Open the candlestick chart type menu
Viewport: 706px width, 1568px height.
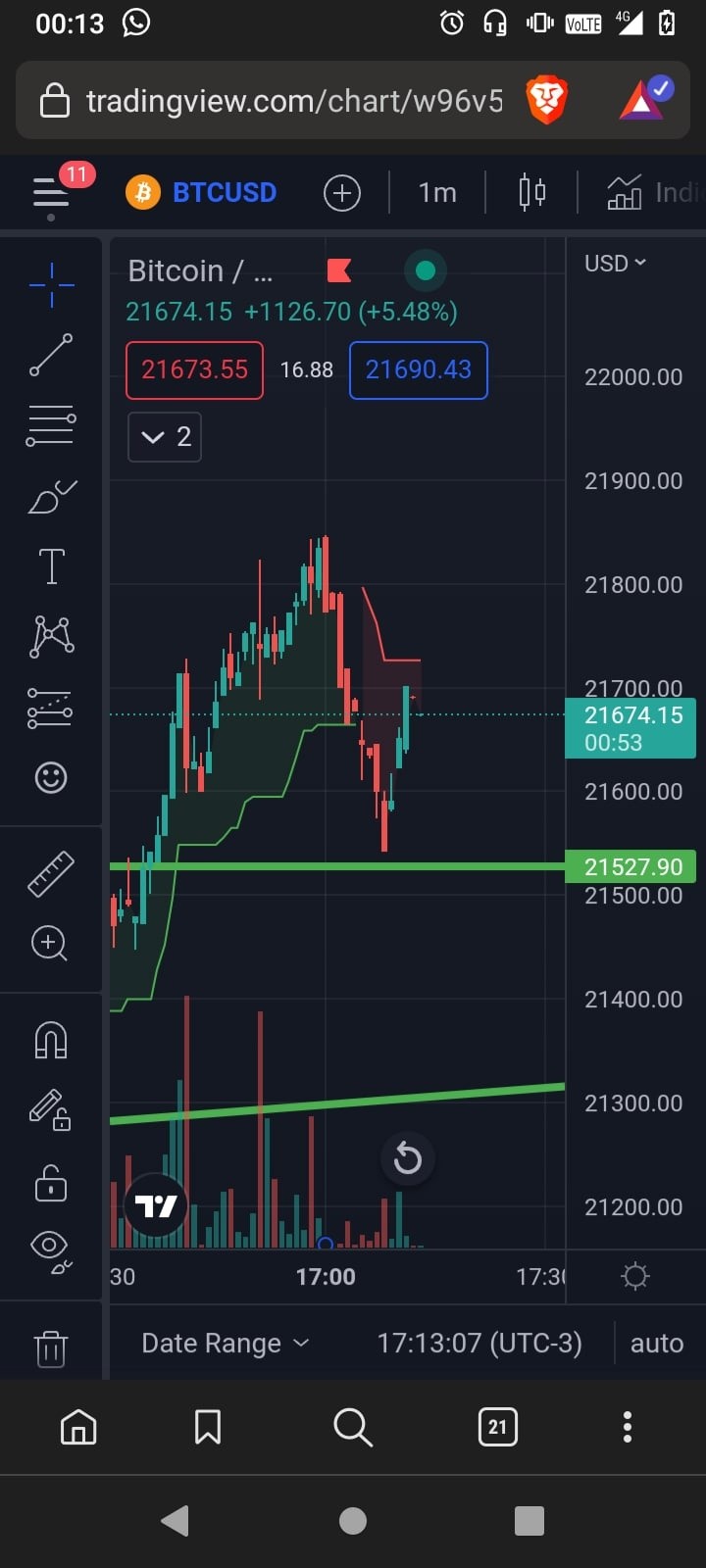coord(531,192)
